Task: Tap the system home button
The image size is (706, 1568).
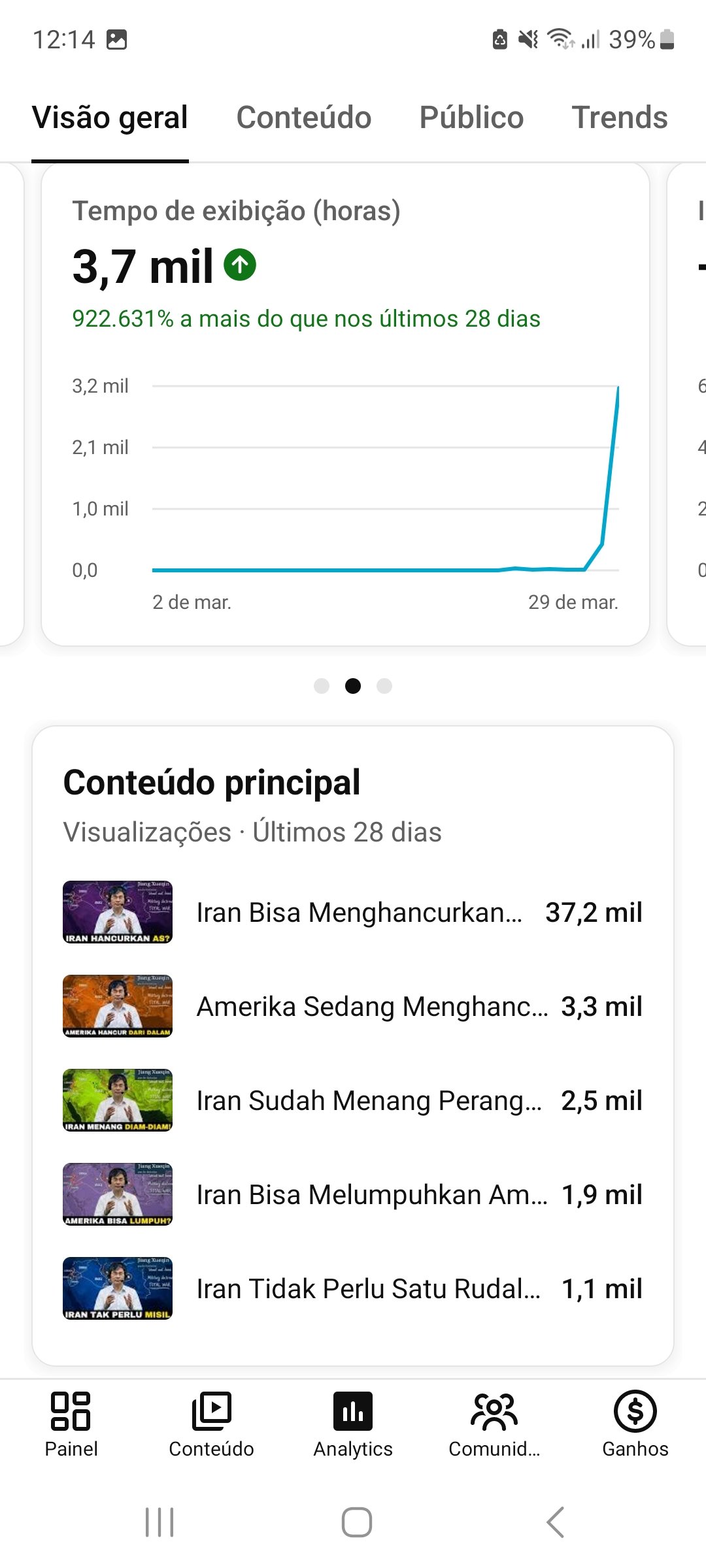Action: click(x=357, y=1522)
